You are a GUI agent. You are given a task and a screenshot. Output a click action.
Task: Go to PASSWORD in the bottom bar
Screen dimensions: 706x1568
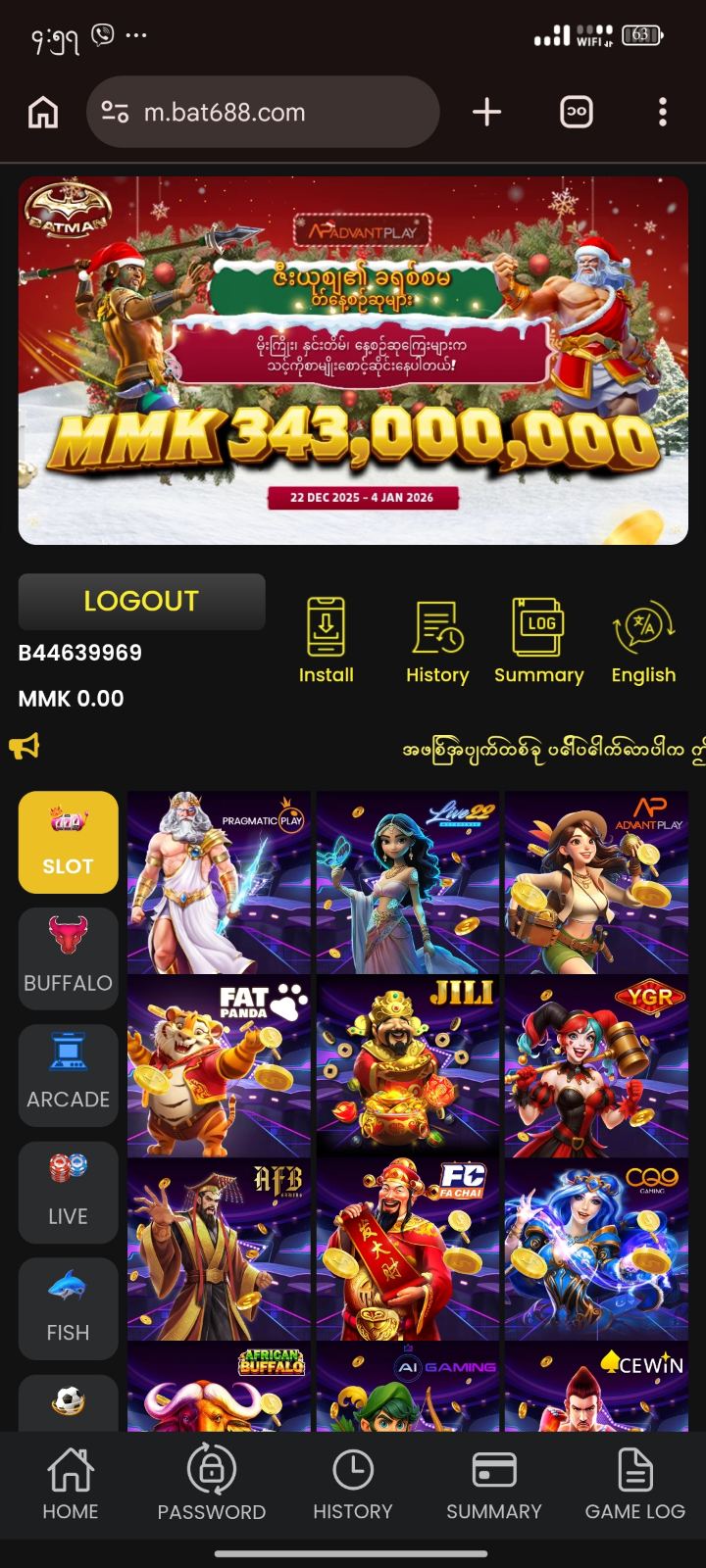point(212,1484)
